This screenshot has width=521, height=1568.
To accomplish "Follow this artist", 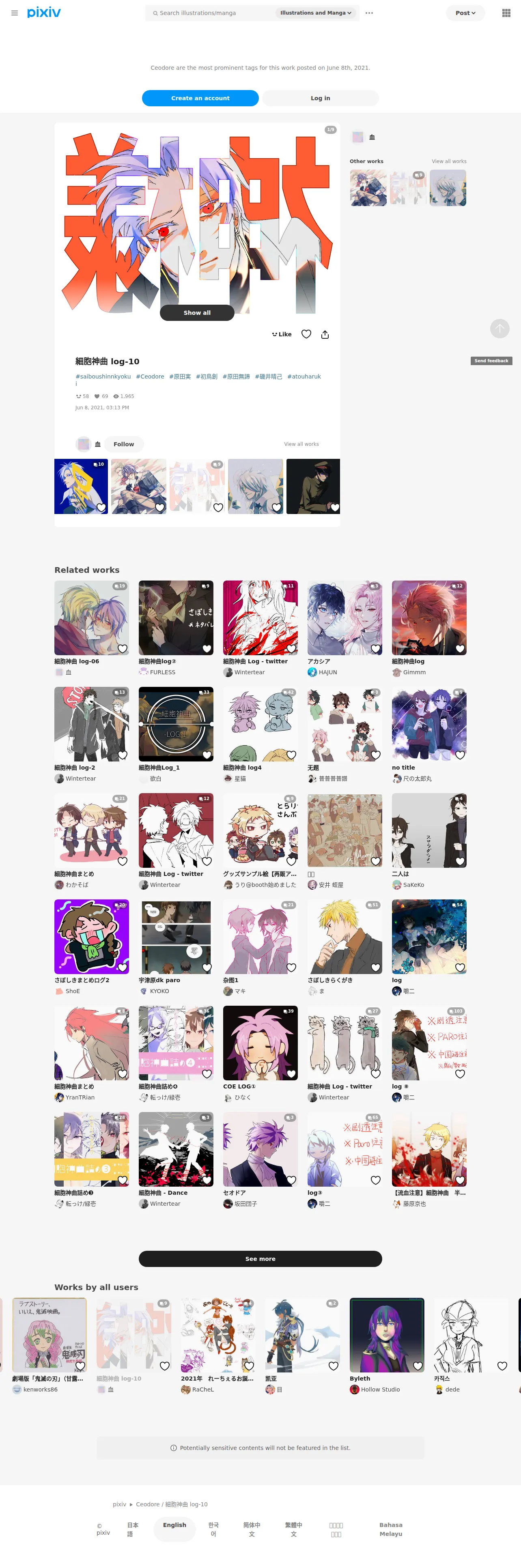I will [123, 444].
